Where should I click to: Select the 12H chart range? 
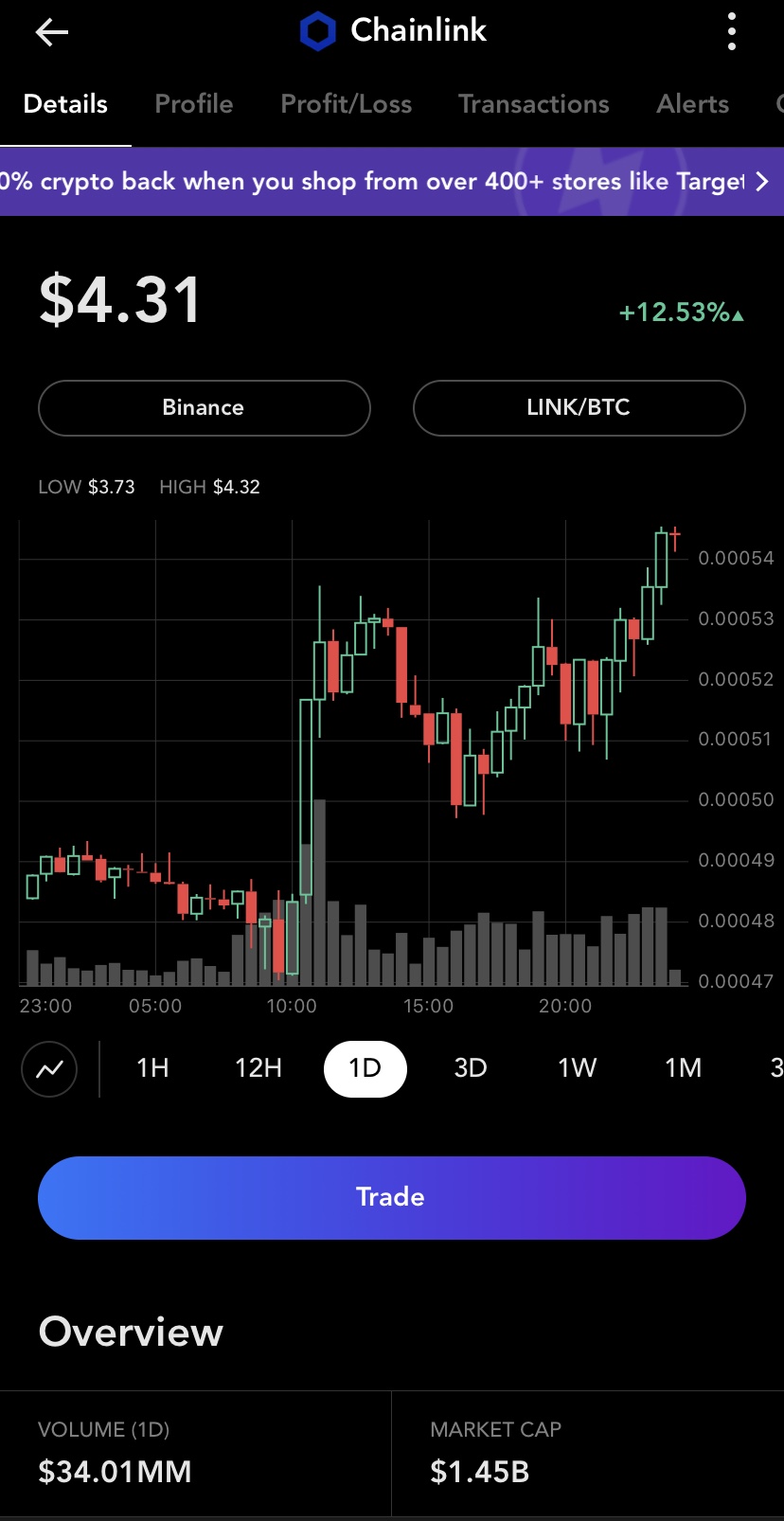pos(258,1068)
